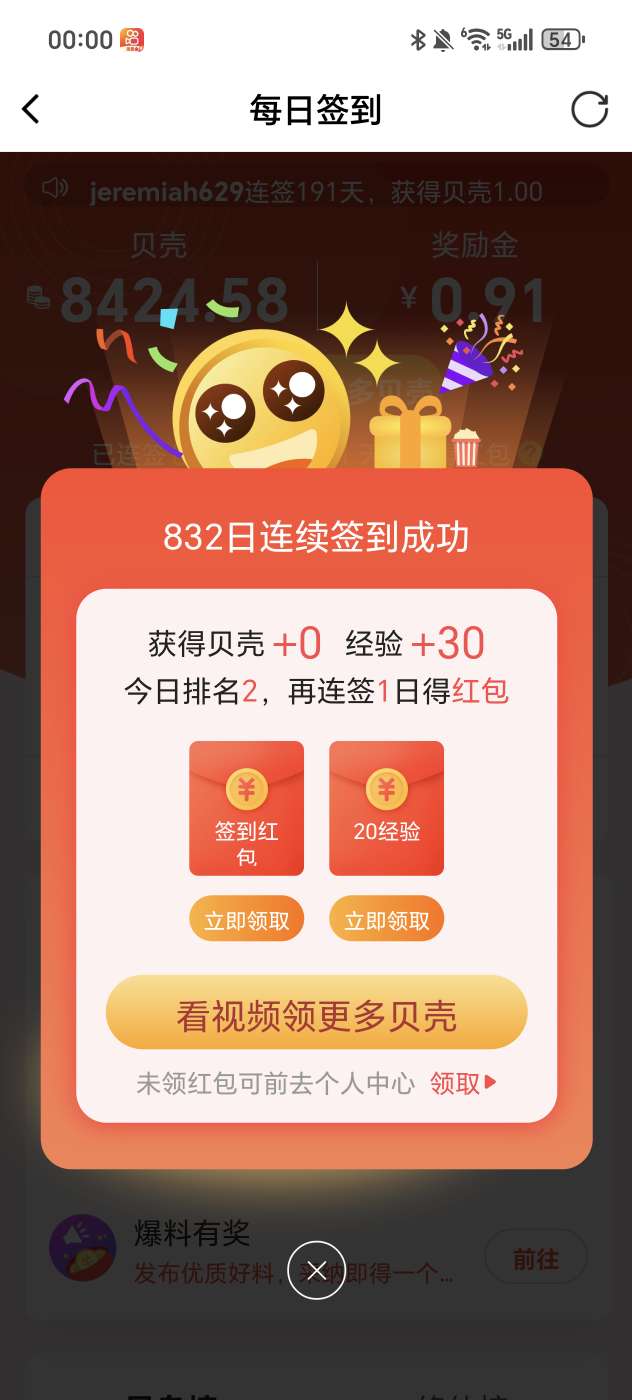Tap 看视频领更多贝壳 button
The height and width of the screenshot is (1400, 632).
point(316,1014)
